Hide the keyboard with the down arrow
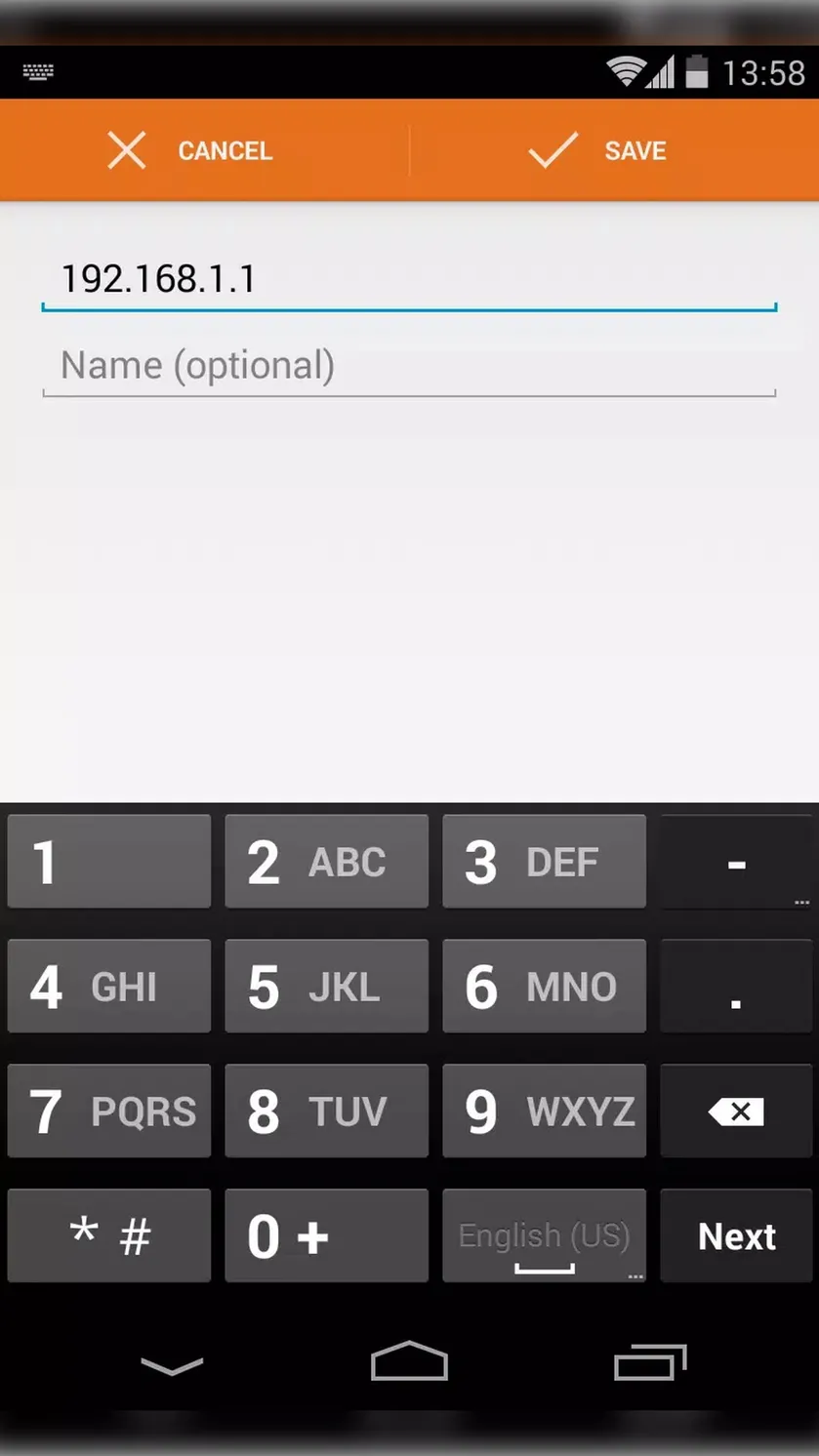 click(172, 1365)
